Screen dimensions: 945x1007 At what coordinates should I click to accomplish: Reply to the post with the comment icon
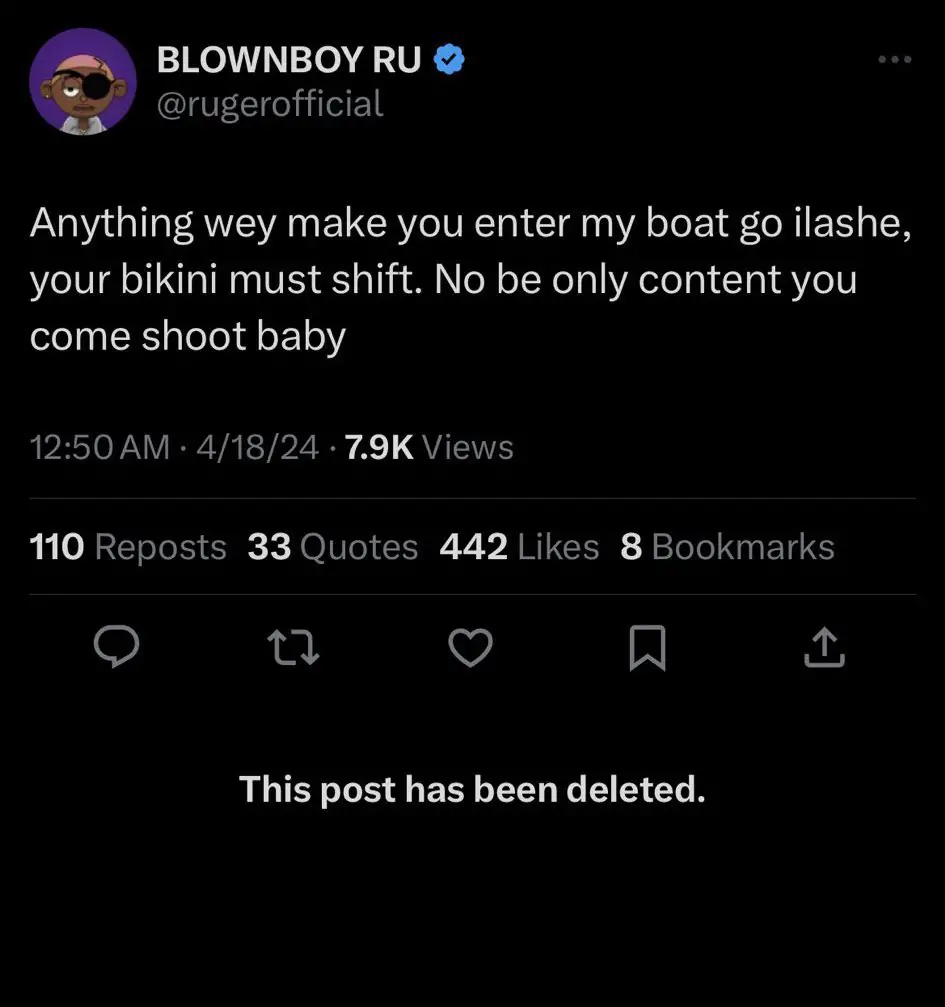point(117,651)
